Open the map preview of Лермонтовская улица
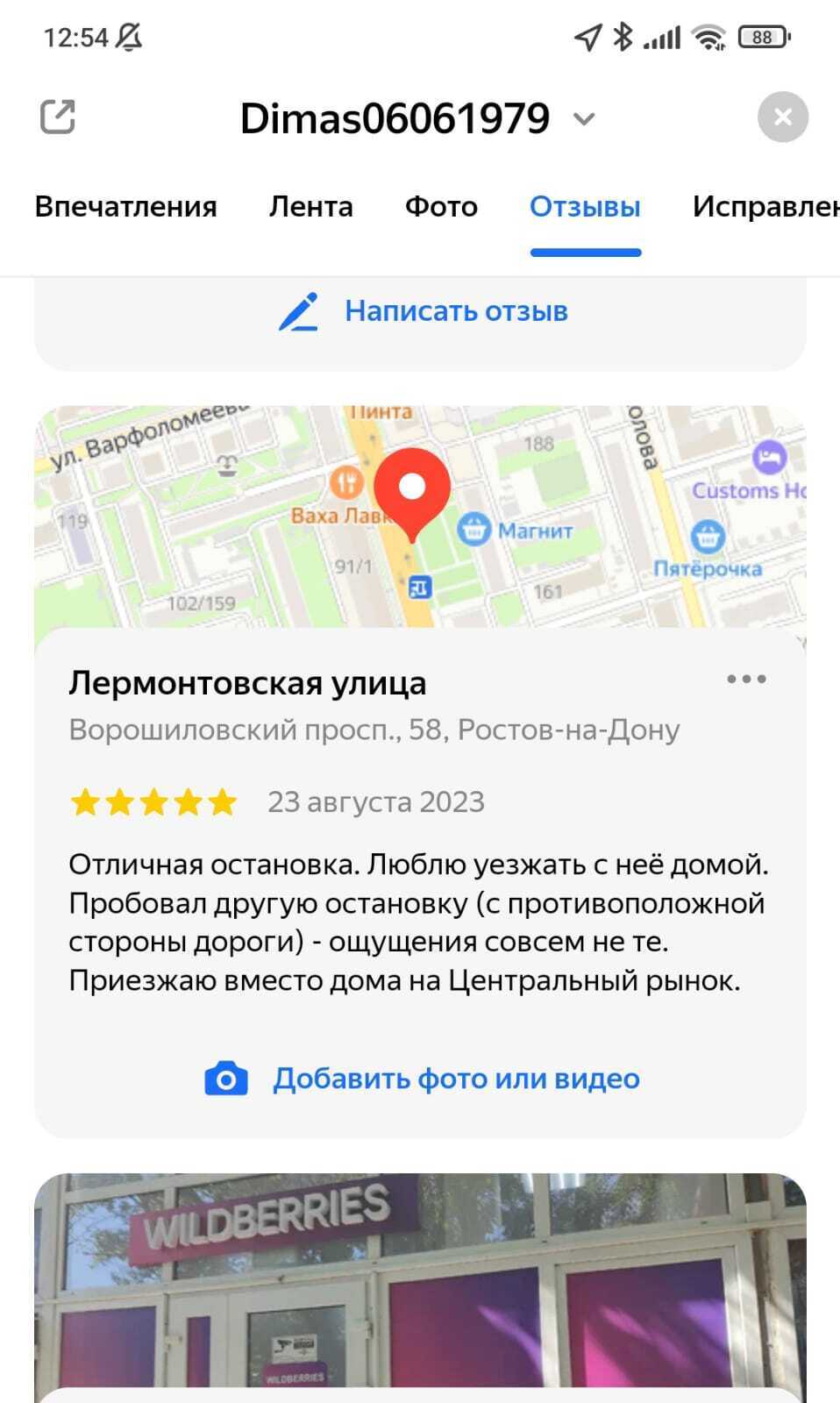840x1403 pixels. click(x=420, y=516)
